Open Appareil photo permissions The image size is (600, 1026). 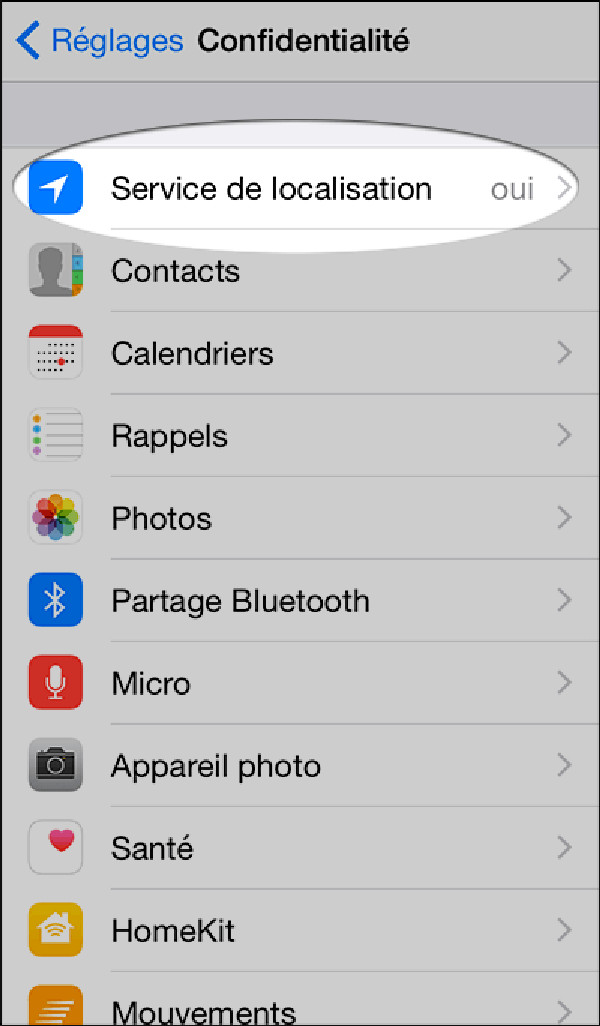click(x=300, y=766)
